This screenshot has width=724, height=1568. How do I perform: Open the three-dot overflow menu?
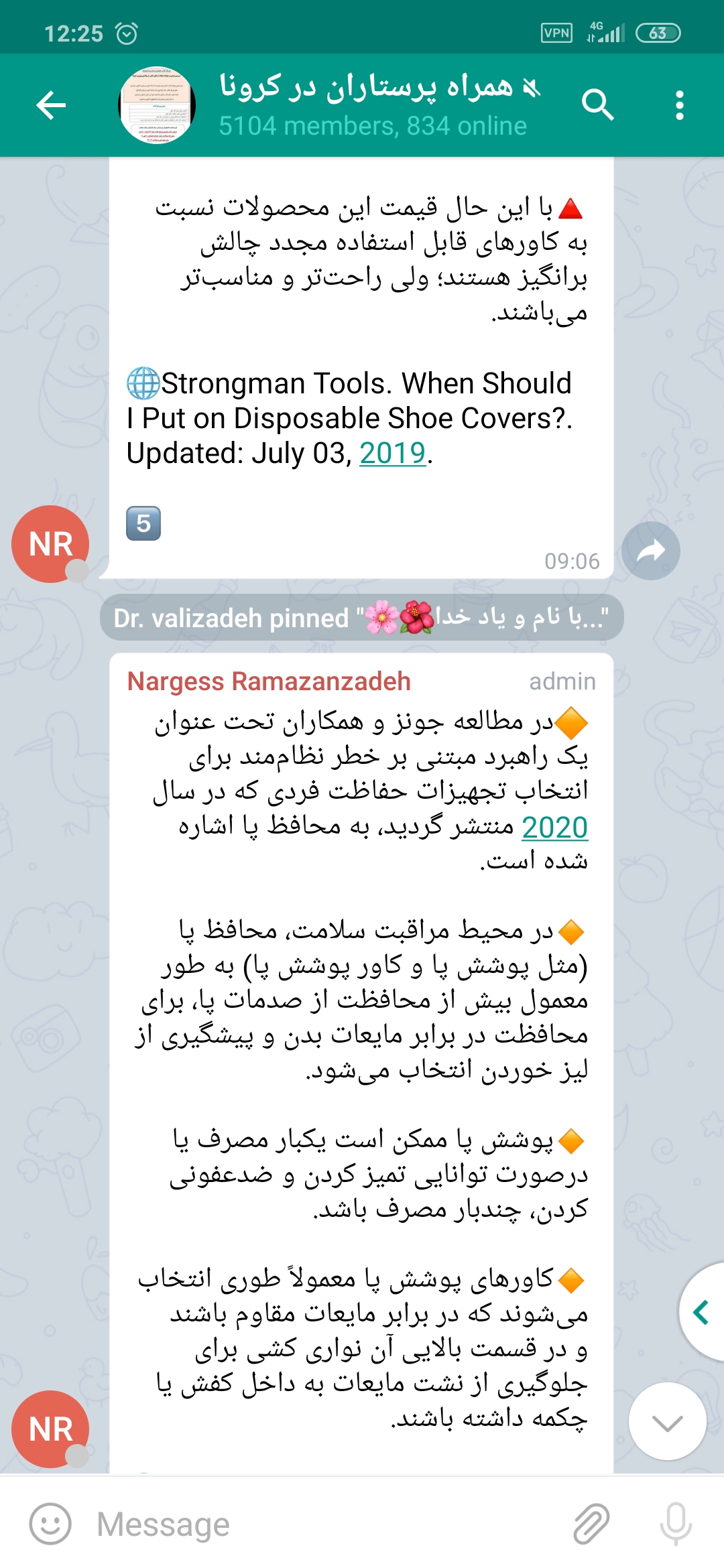(x=680, y=105)
